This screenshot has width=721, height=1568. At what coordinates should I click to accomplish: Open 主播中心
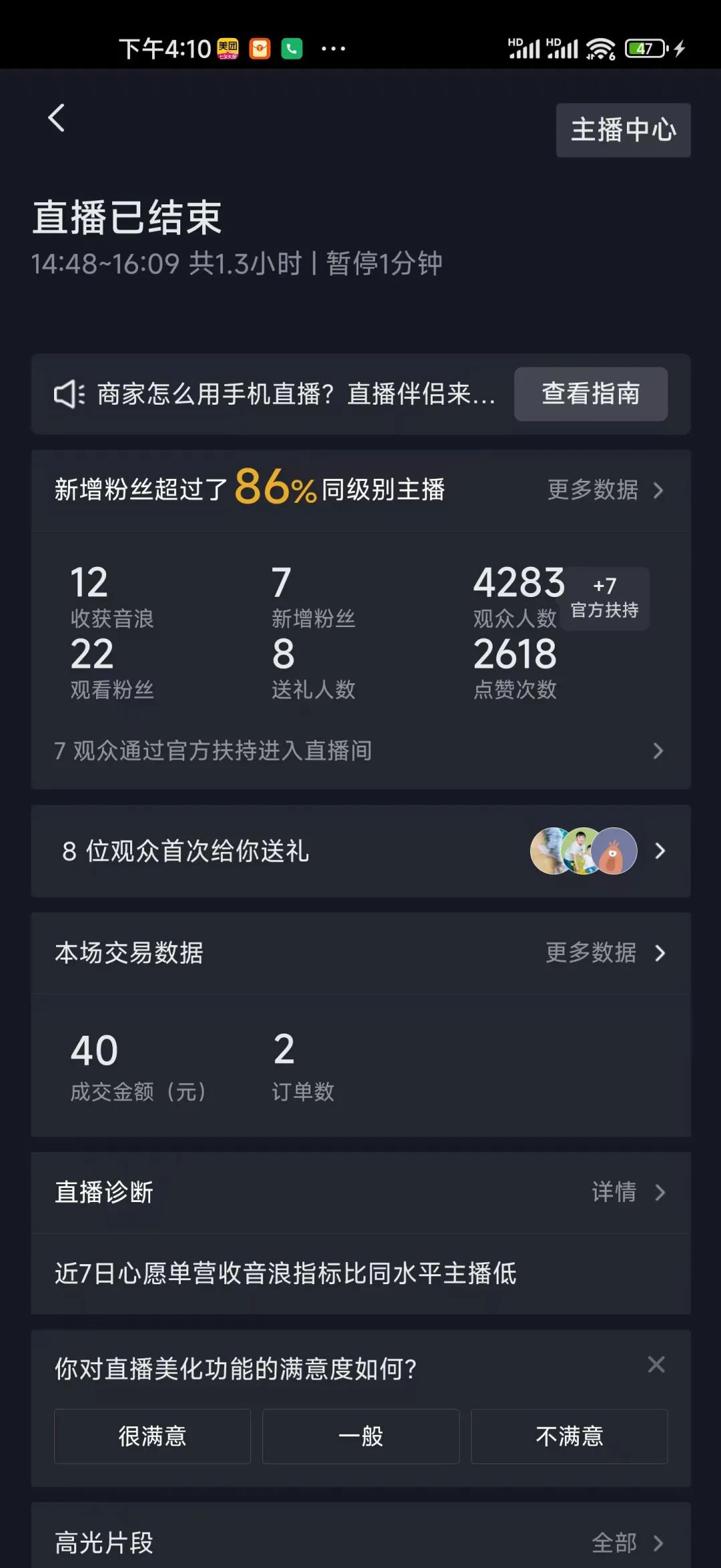[623, 130]
